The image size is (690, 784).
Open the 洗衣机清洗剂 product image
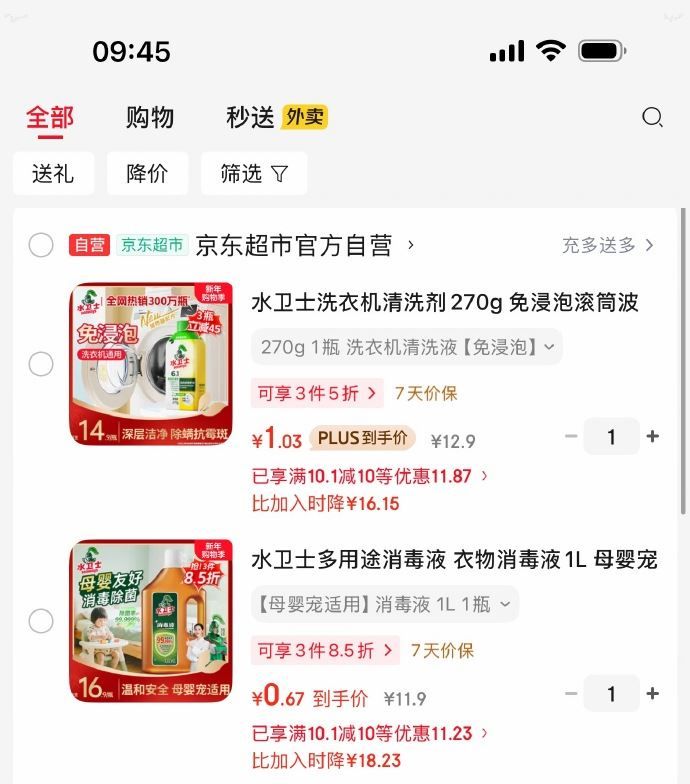point(151,363)
